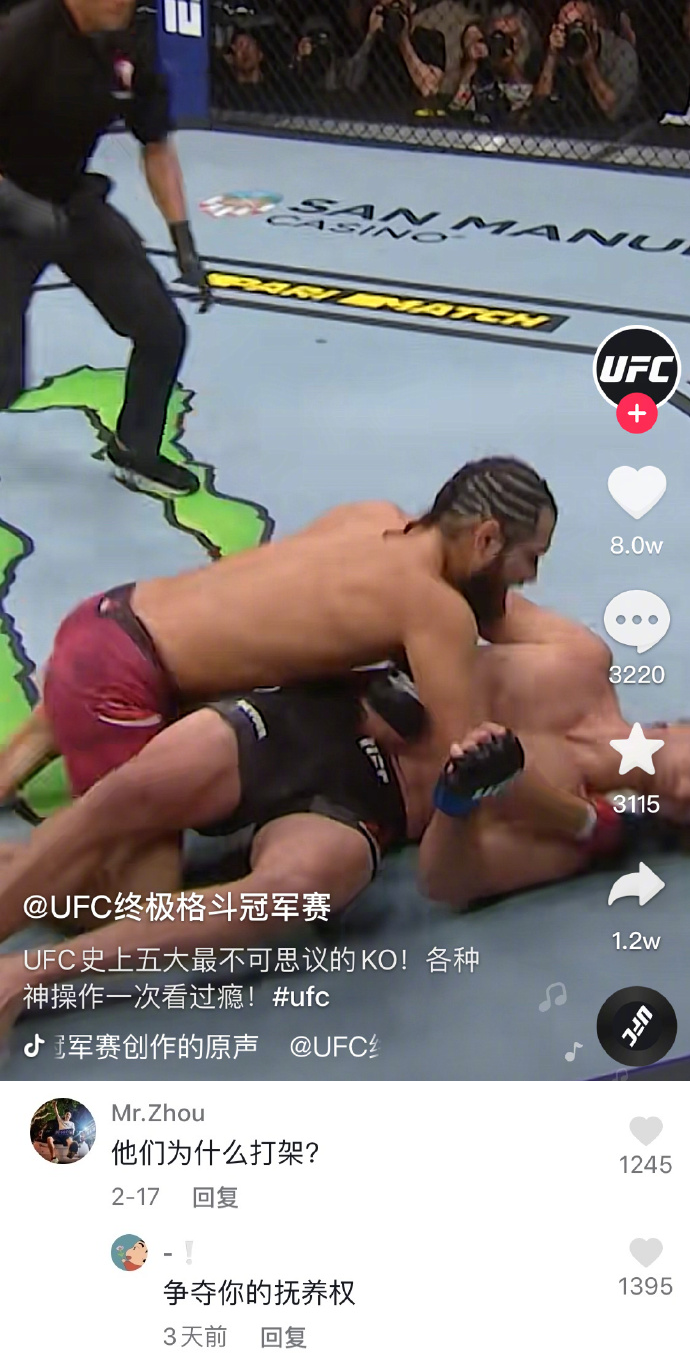Open the @UFC终极格斗冠军赛 profile name

(x=177, y=908)
